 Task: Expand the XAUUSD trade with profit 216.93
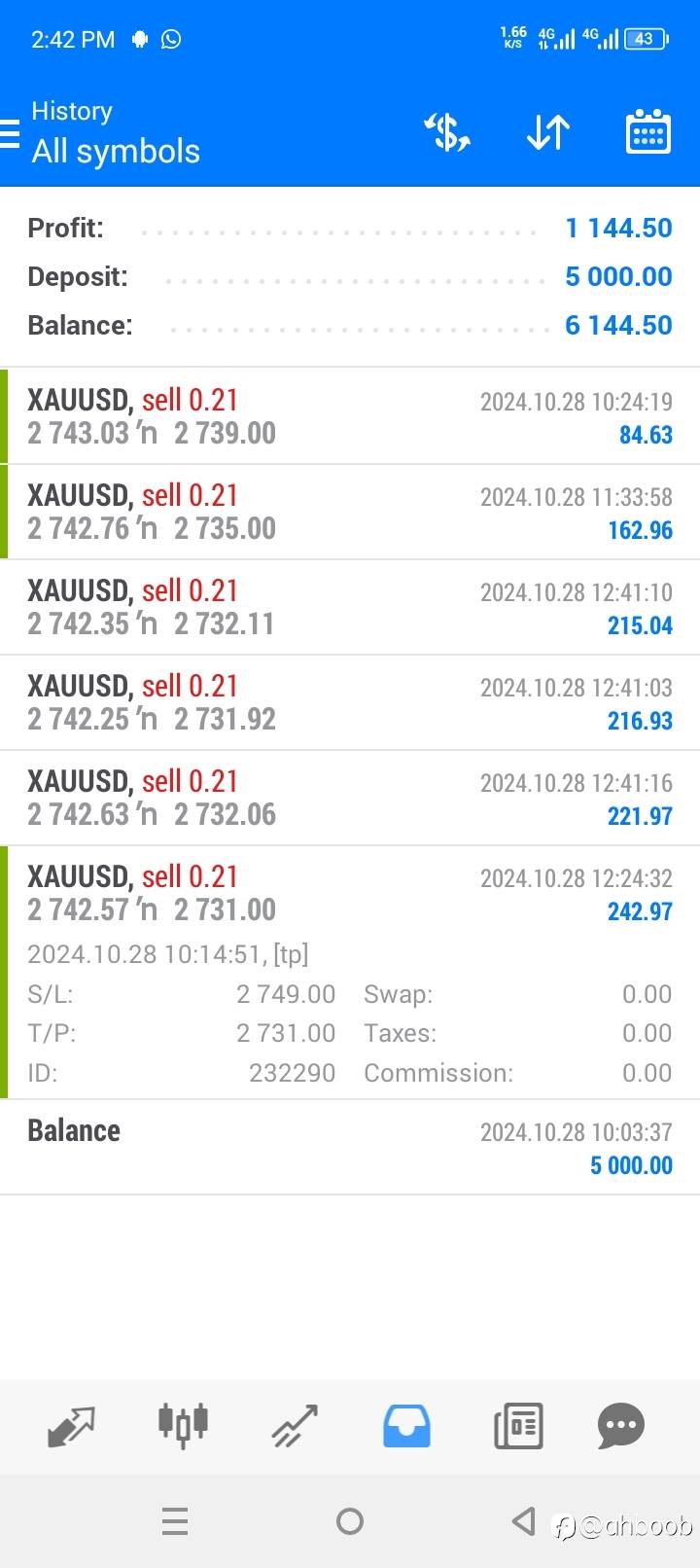pyautogui.click(x=350, y=702)
